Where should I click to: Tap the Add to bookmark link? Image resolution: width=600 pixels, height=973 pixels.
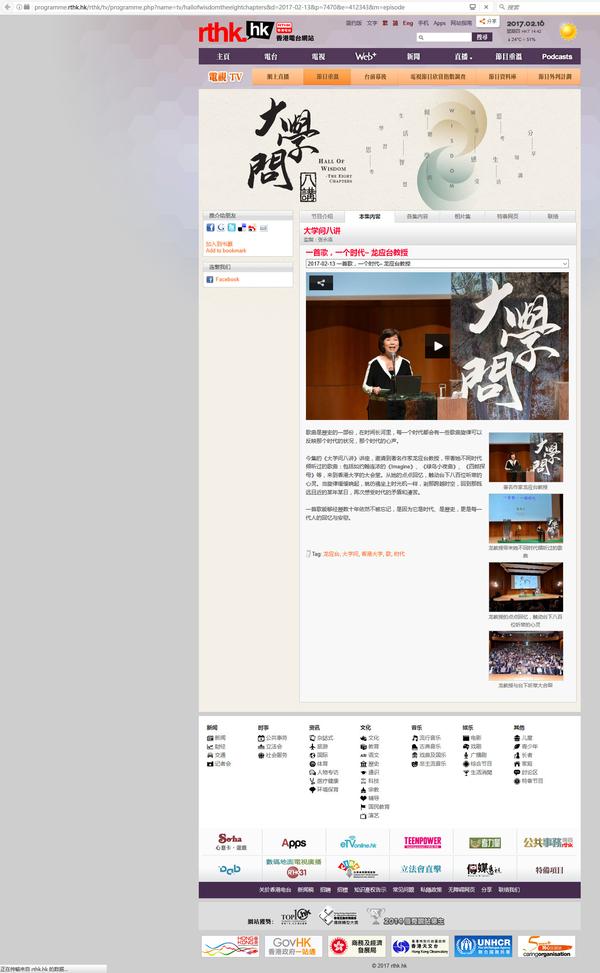tap(226, 250)
